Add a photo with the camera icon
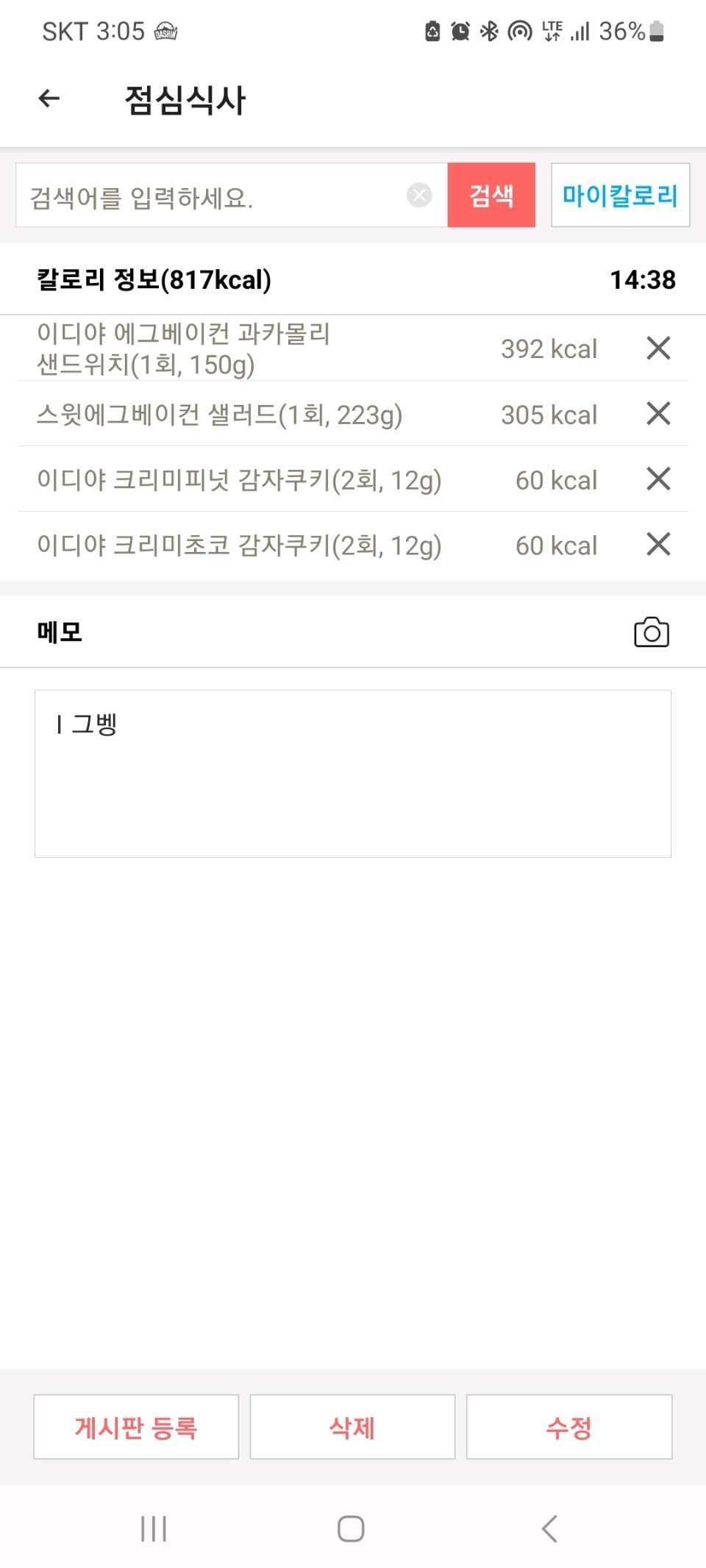The image size is (706, 1568). (651, 632)
